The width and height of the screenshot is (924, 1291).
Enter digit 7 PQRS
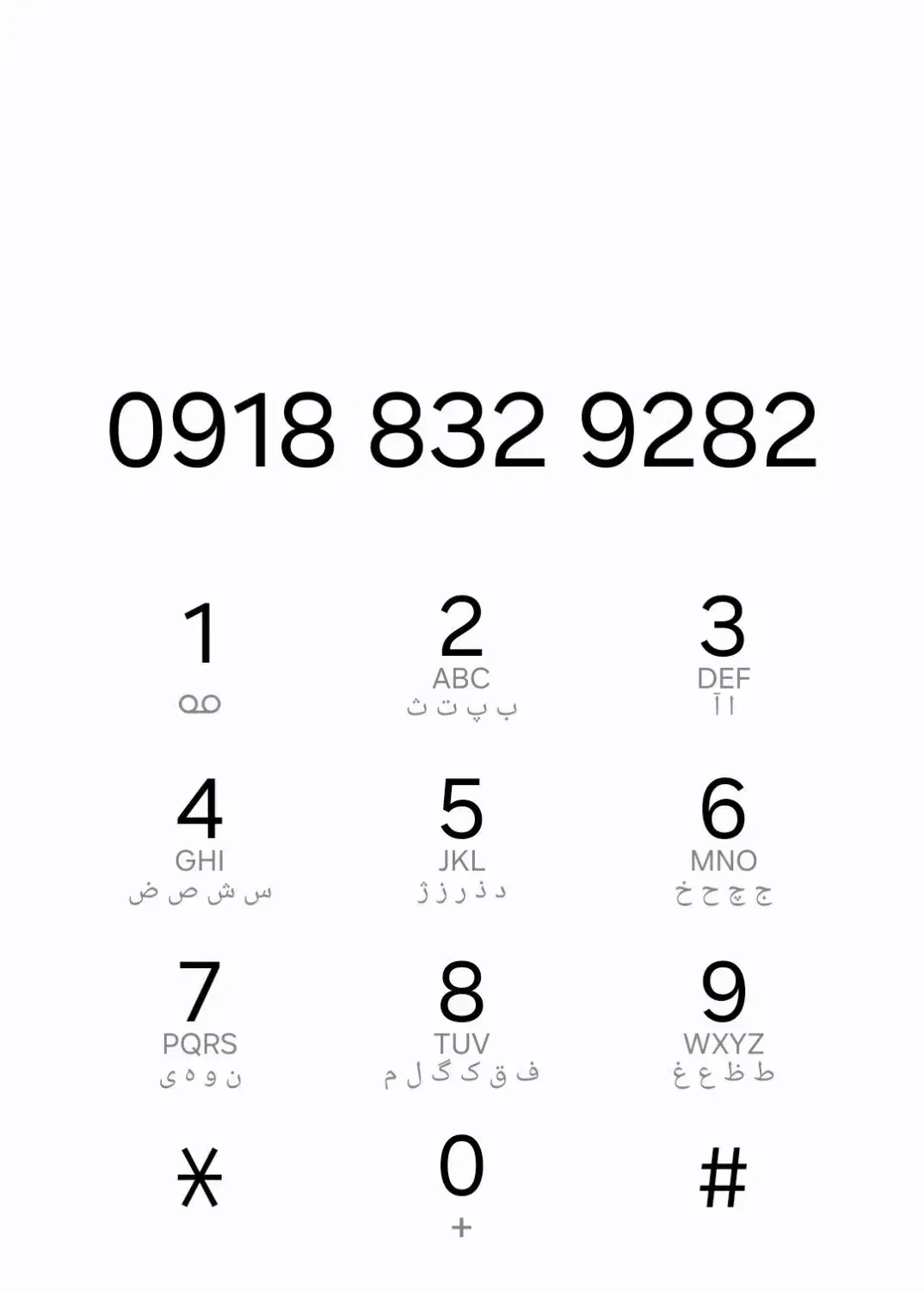(x=200, y=1020)
